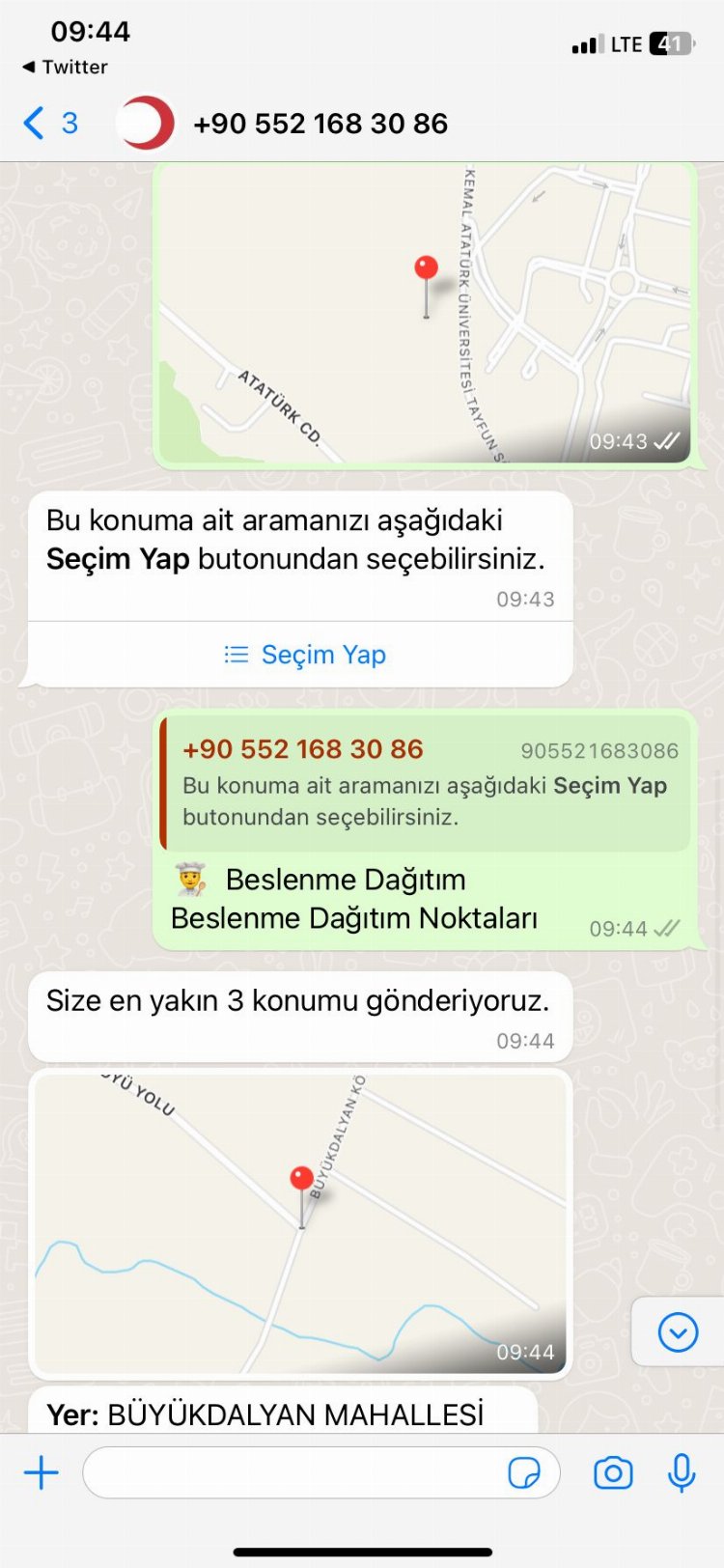This screenshot has width=724, height=1568.
Task: Open the received Büyükdalyan location map
Action: pyautogui.click(x=300, y=1221)
